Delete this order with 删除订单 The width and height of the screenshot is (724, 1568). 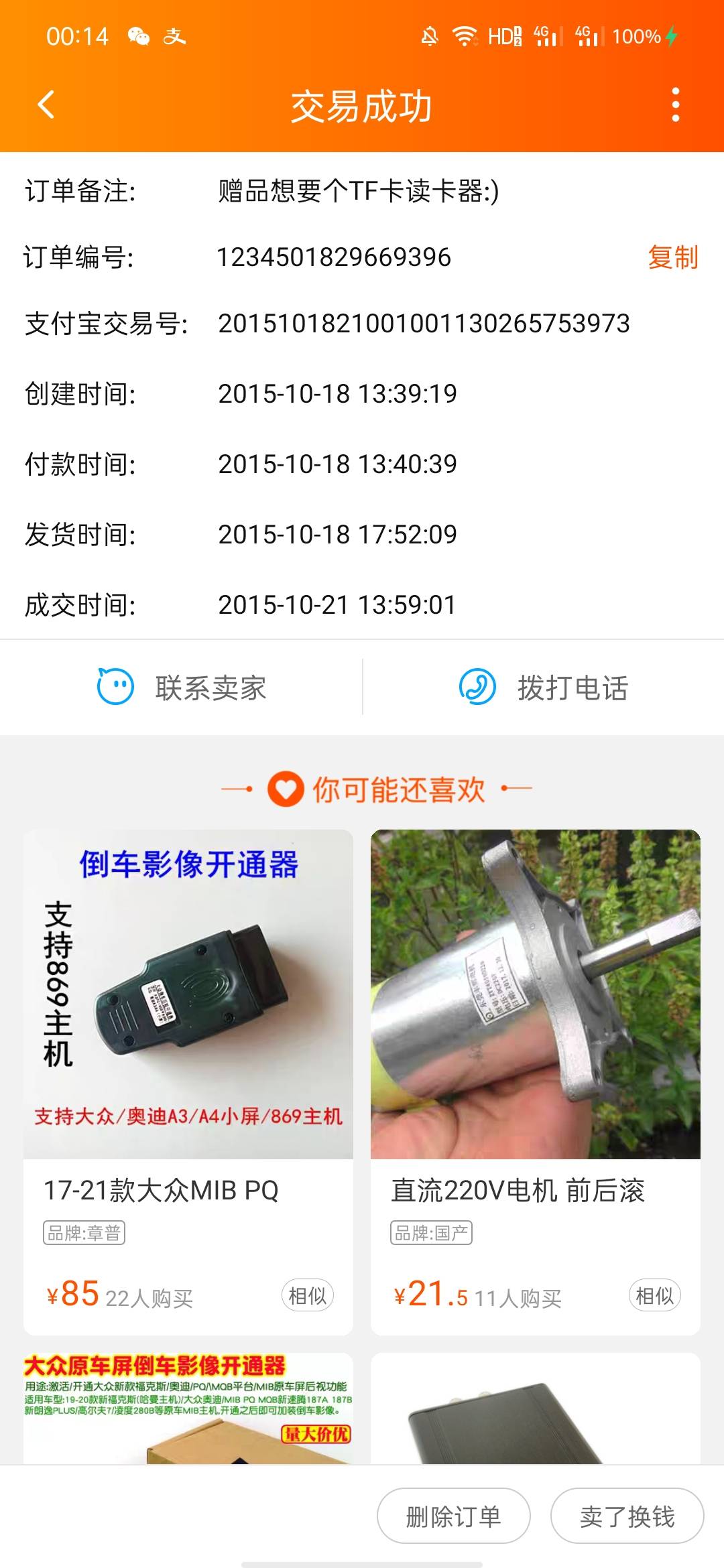click(453, 1516)
